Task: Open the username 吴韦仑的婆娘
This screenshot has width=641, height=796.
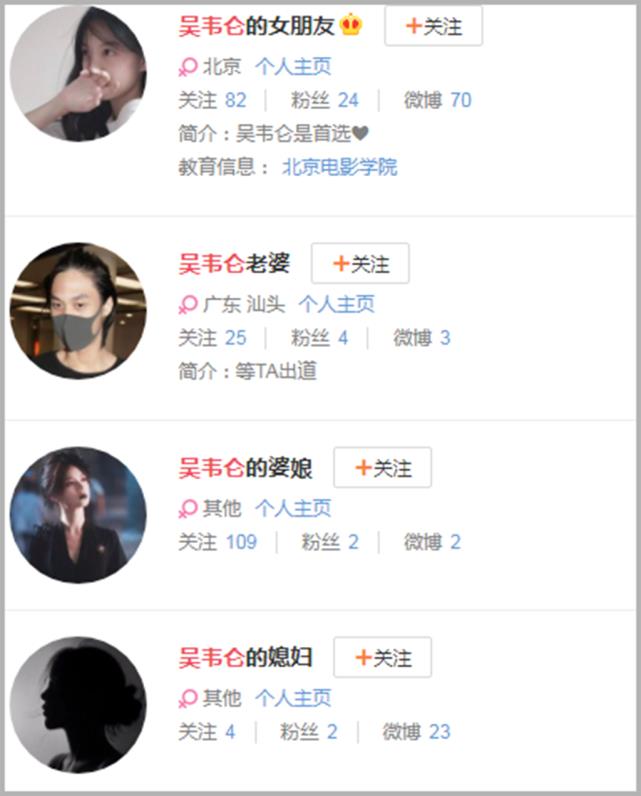Action: tap(245, 468)
